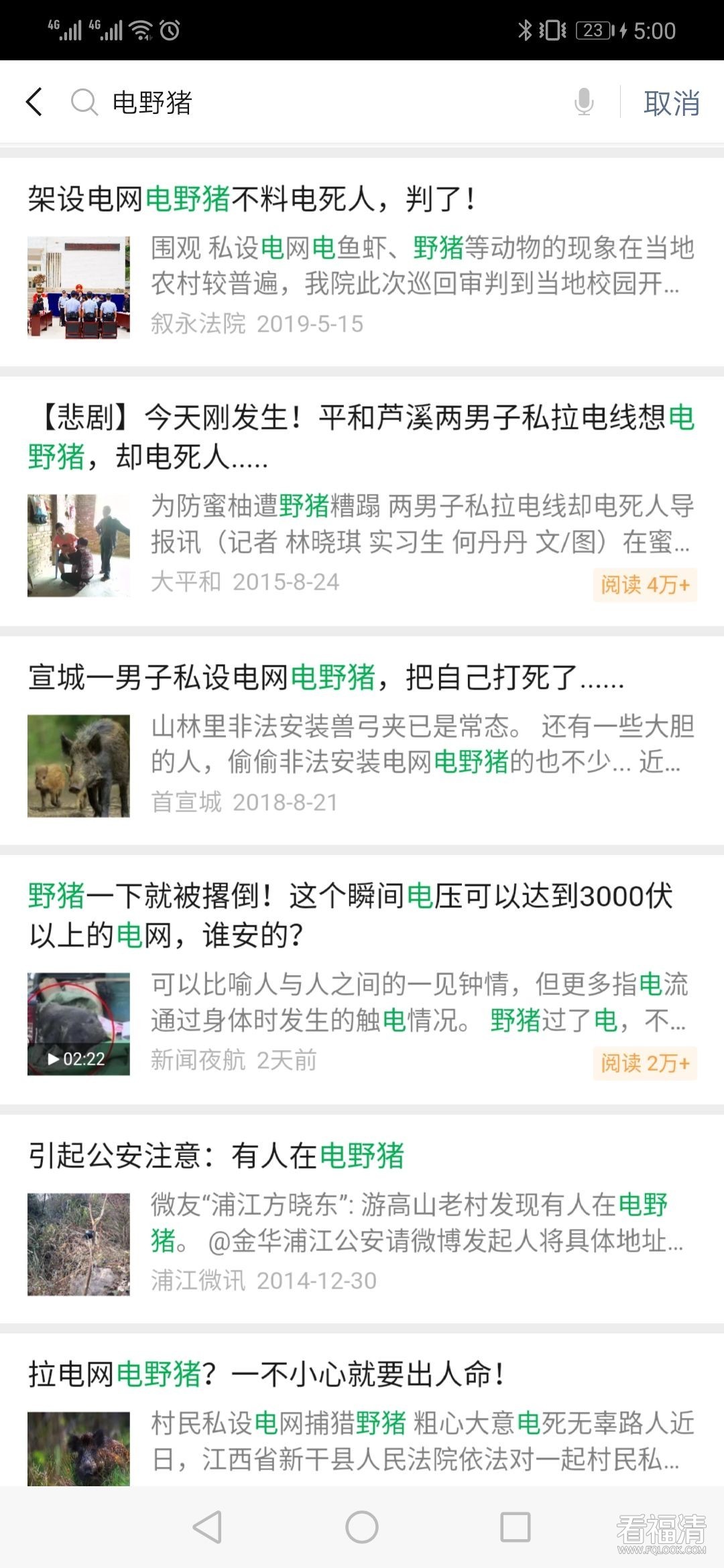Viewport: 724px width, 1568px height.
Task: Tap the 电野猪 search field
Action: [x=322, y=103]
